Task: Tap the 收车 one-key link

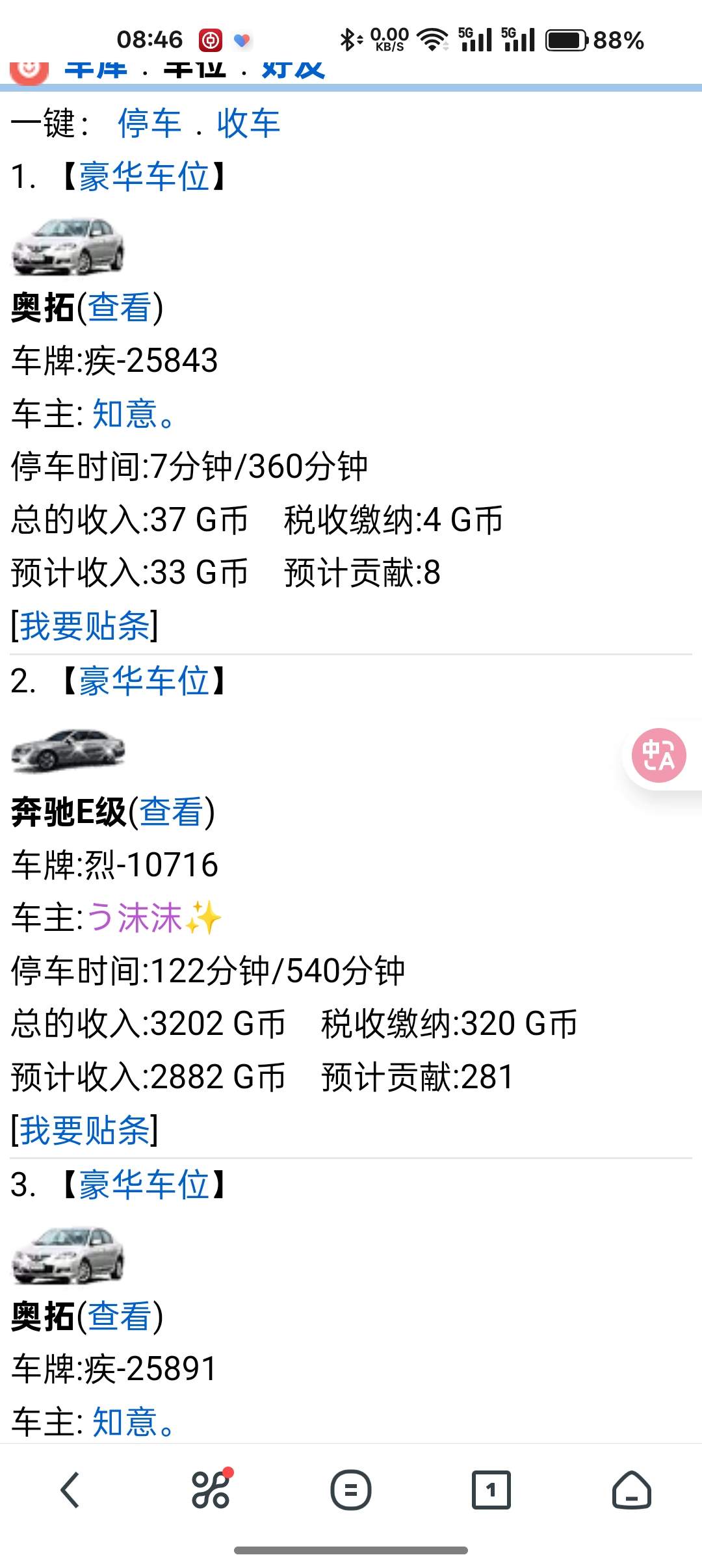Action: point(248,123)
